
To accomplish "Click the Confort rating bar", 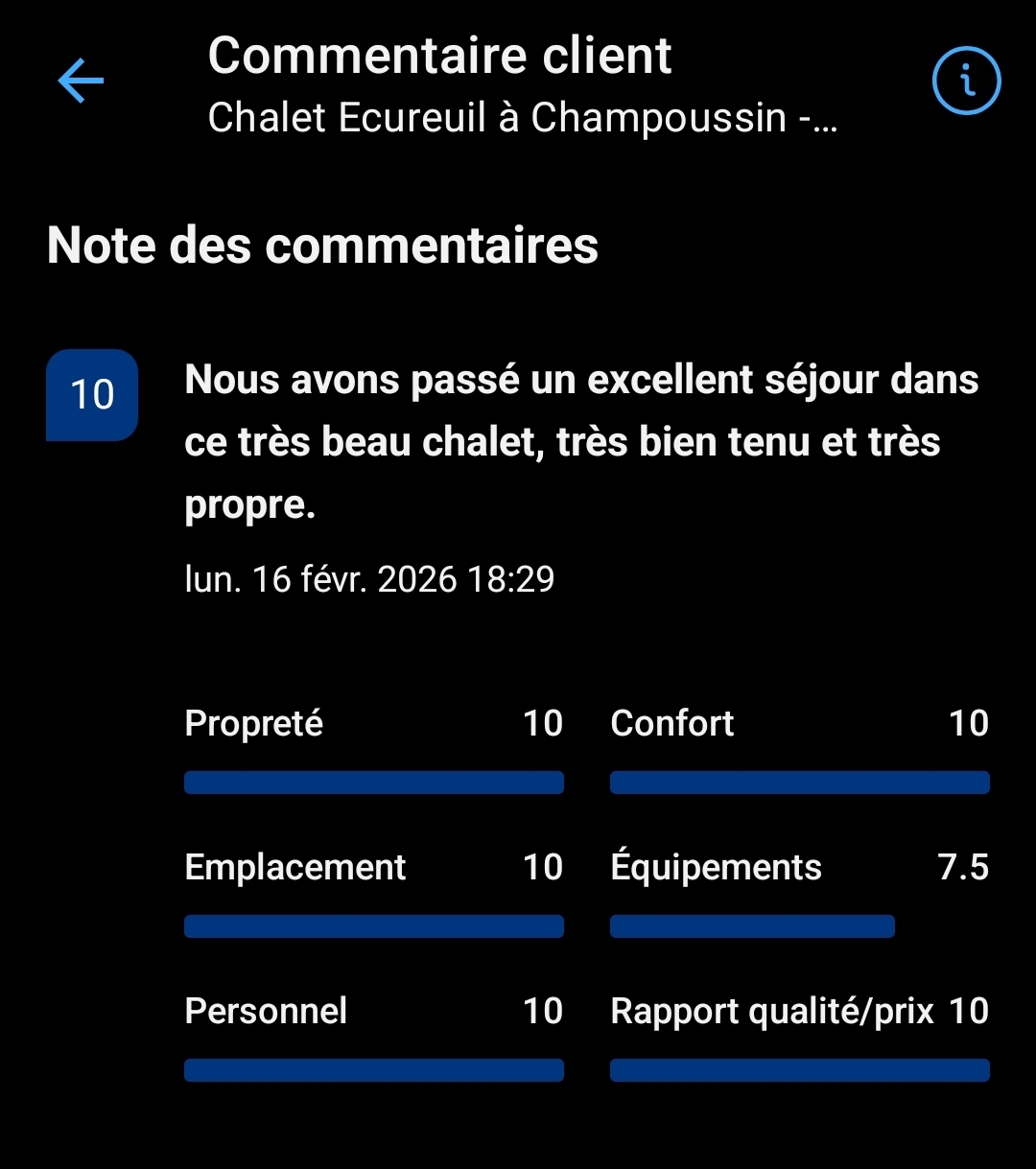I will point(799,783).
